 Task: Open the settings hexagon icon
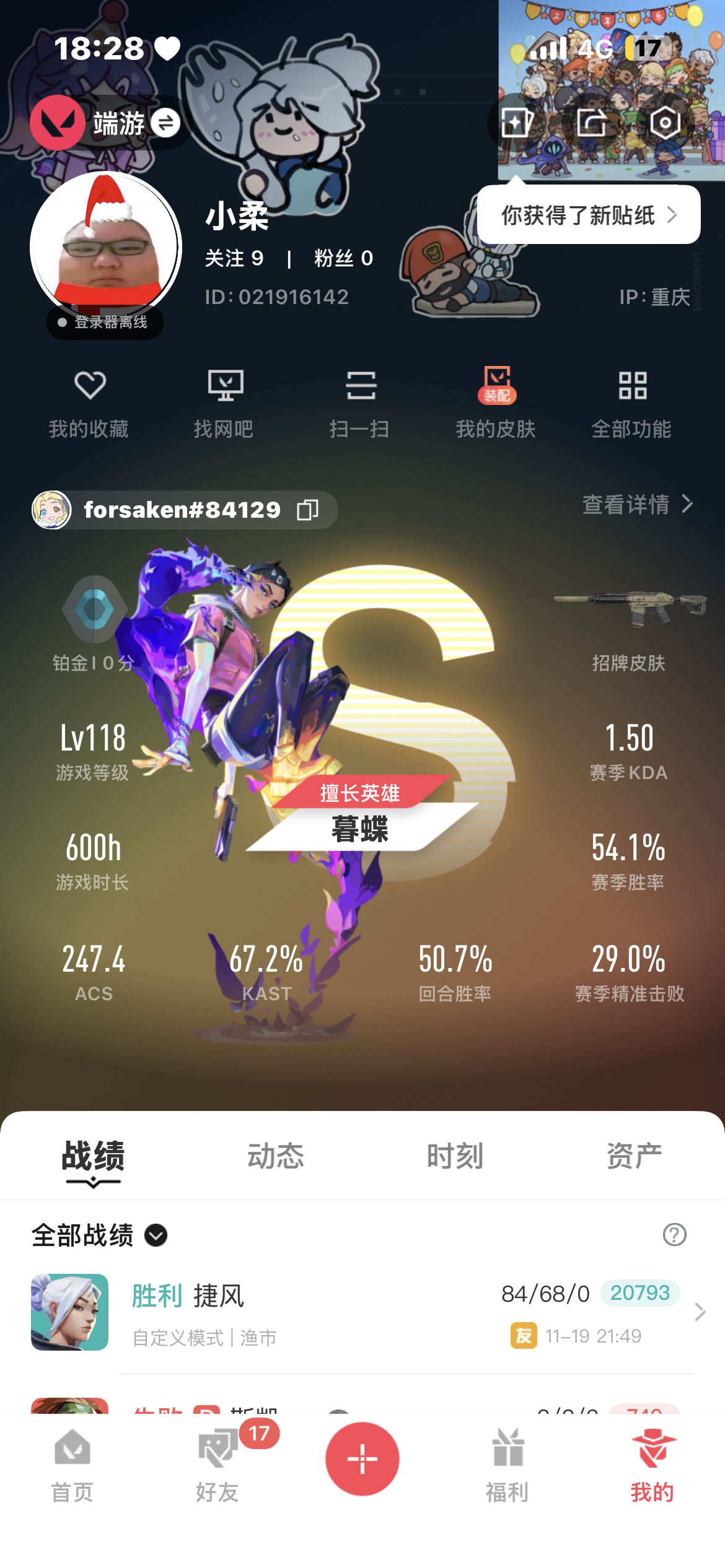(x=665, y=123)
